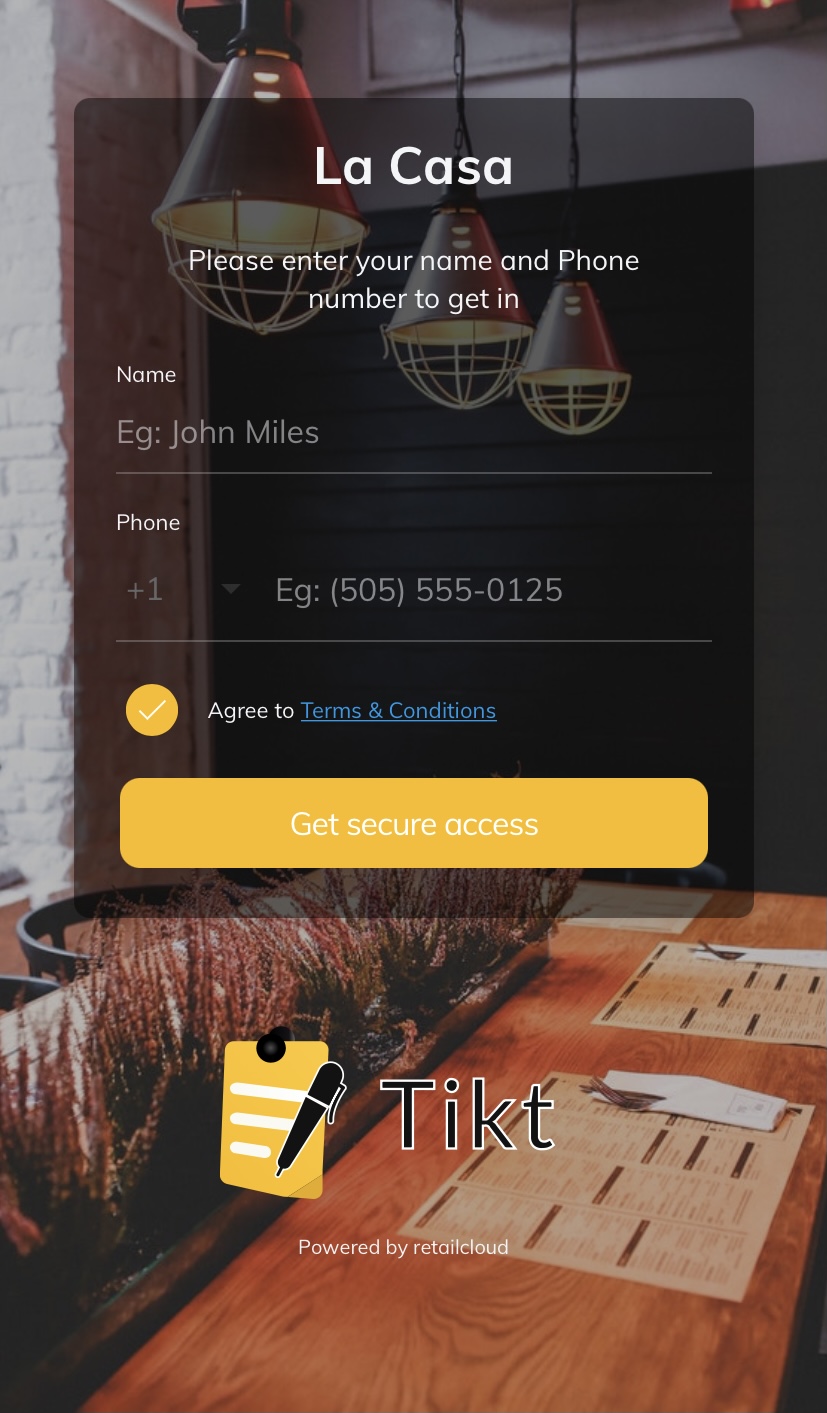Tap the Get secure access button
This screenshot has height=1413, width=827.
[x=414, y=823]
